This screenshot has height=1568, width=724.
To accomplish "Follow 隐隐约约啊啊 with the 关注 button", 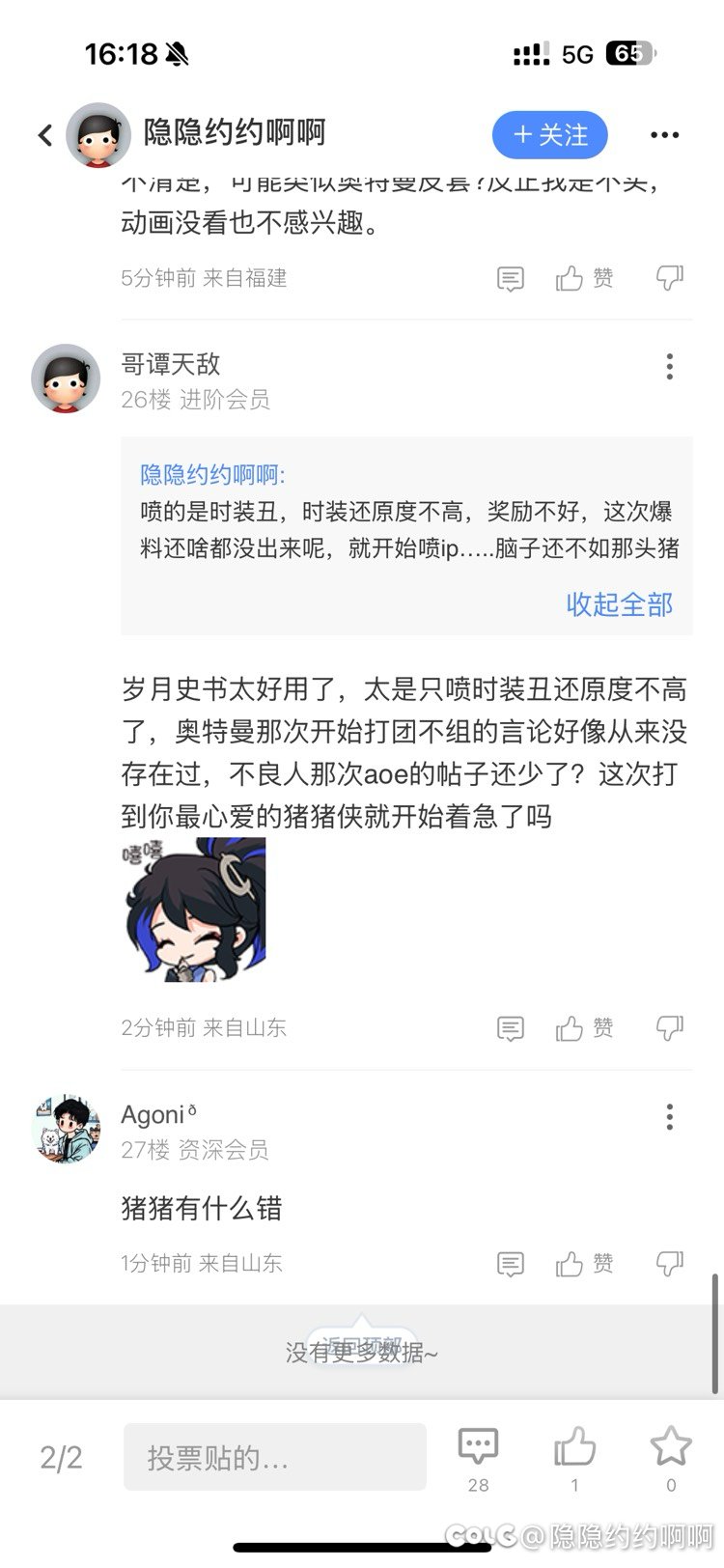I will [549, 135].
